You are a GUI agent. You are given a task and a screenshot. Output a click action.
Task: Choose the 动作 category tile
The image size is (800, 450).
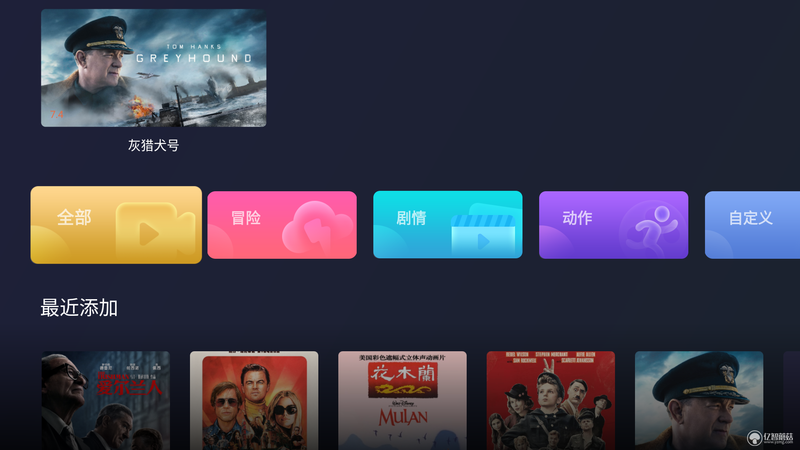pyautogui.click(x=613, y=224)
